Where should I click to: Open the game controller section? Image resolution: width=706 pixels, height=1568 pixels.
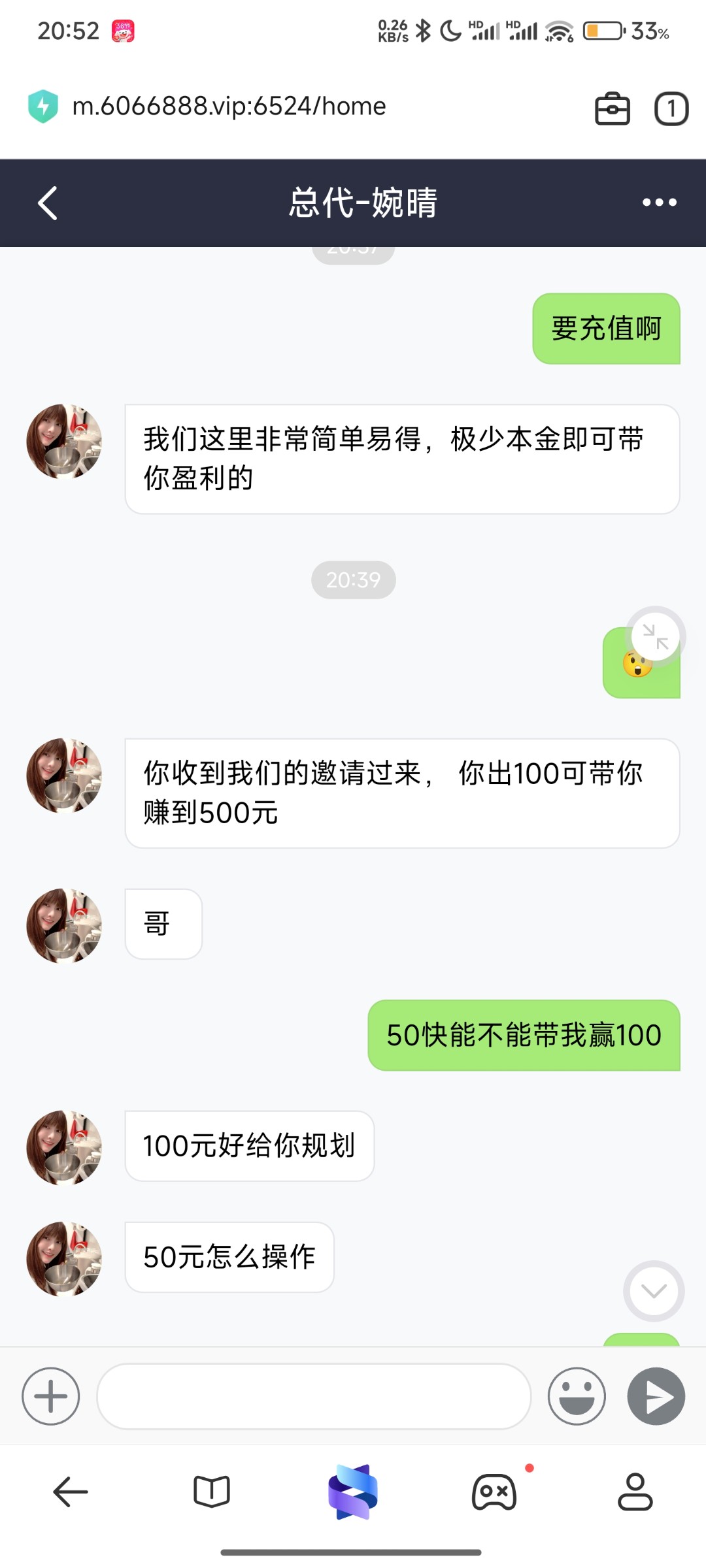494,1492
